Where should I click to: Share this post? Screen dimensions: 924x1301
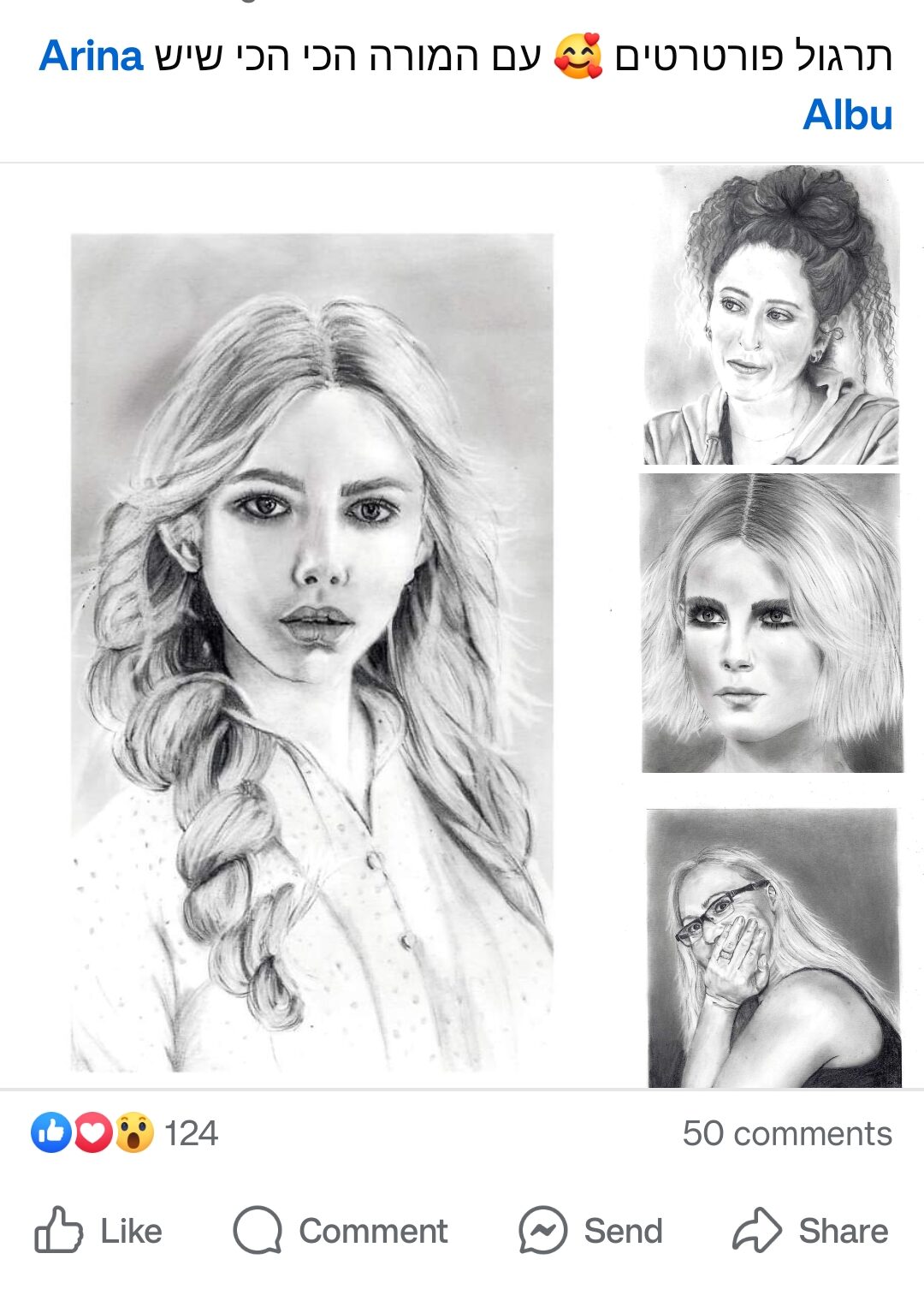(x=810, y=1231)
